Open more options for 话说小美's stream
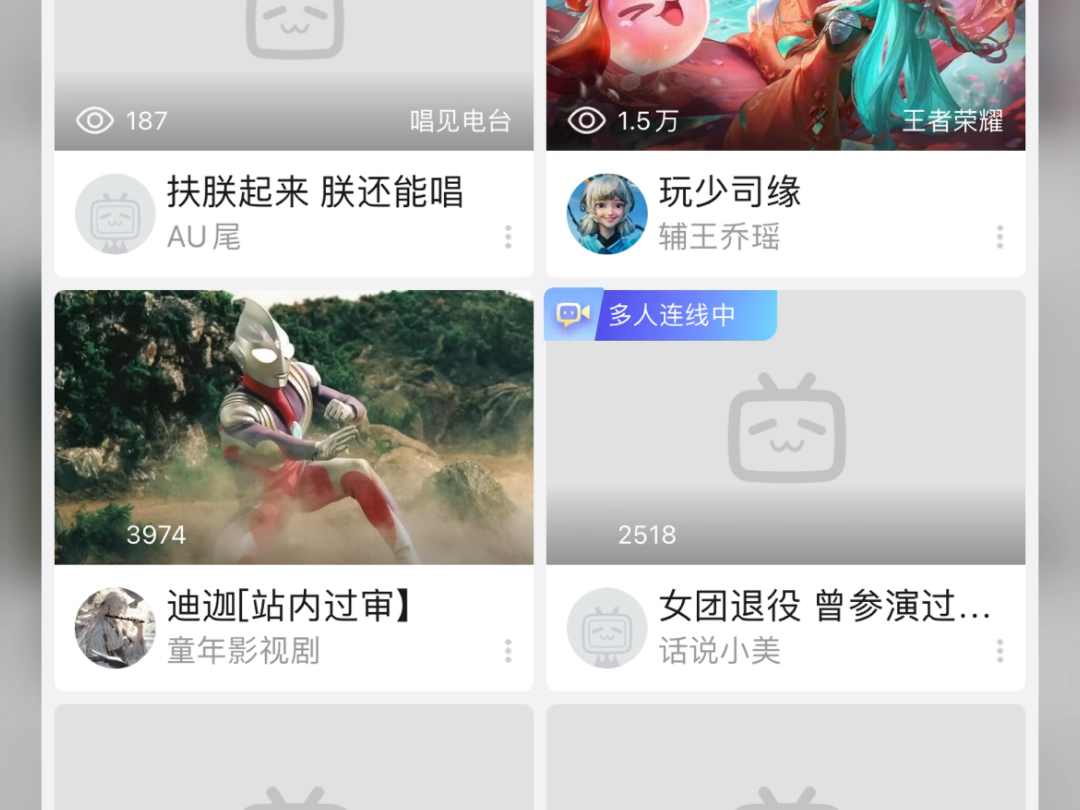 [999, 651]
